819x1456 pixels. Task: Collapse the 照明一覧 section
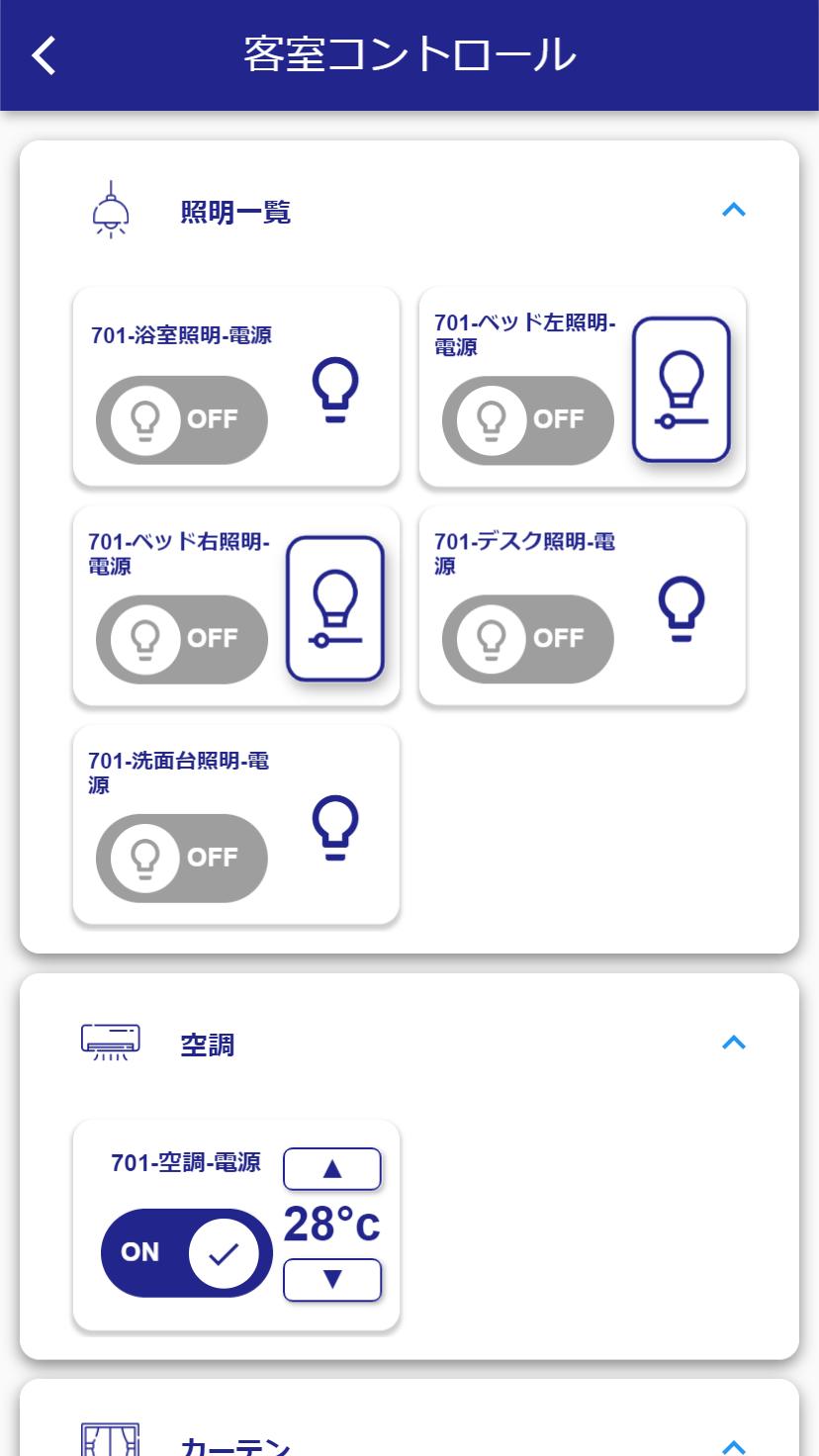point(733,211)
